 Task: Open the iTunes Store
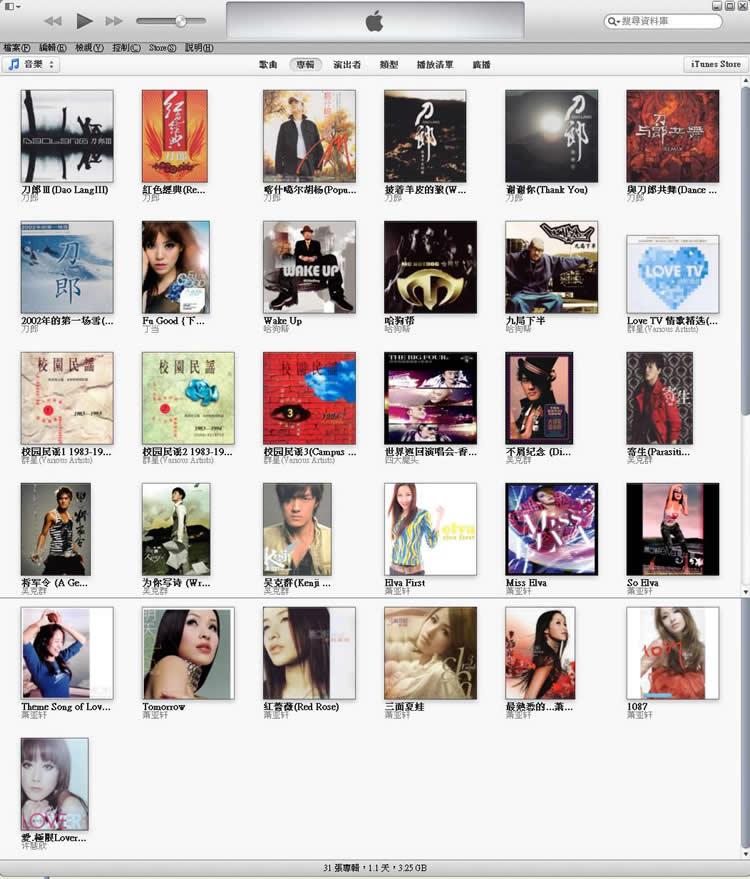coord(716,64)
